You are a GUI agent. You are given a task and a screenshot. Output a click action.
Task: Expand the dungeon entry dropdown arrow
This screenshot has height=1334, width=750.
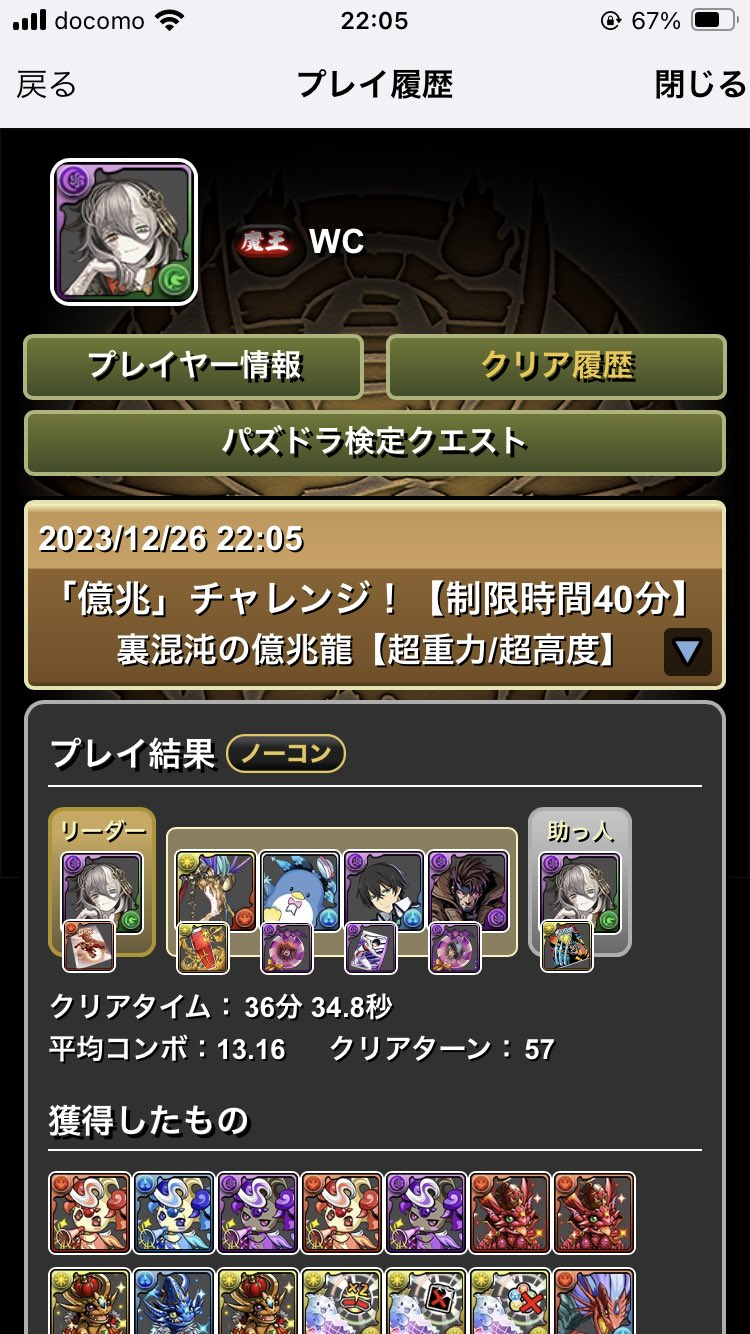coord(687,652)
